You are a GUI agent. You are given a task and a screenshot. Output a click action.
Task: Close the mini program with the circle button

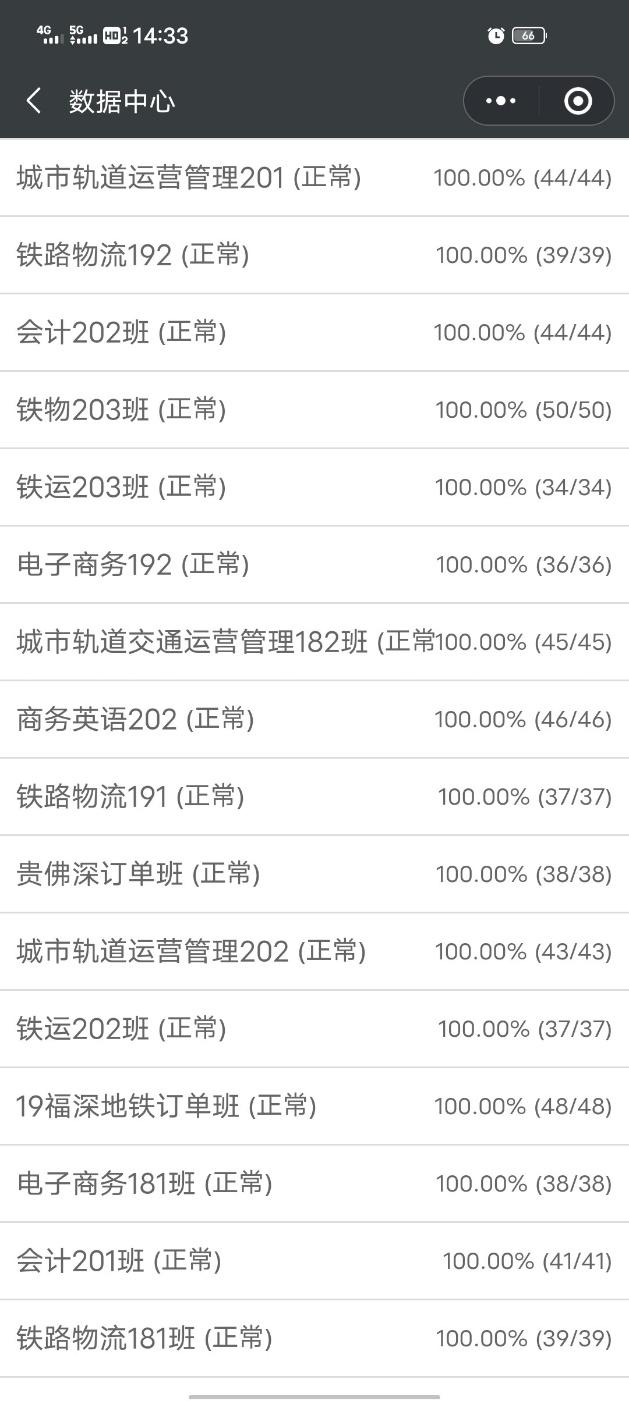578,101
